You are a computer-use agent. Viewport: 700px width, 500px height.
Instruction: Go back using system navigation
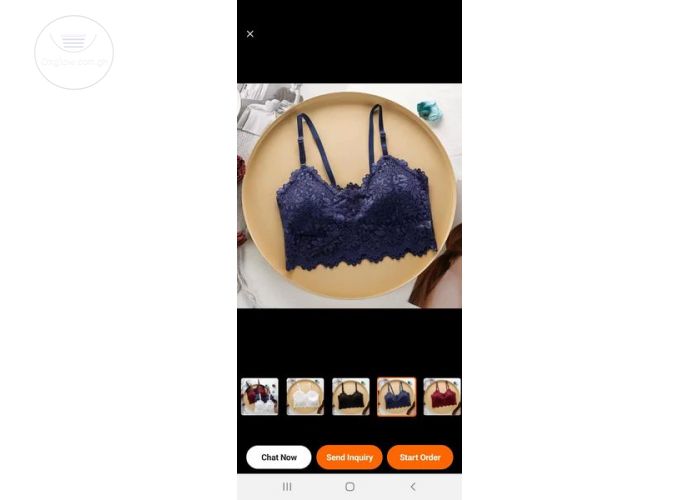412,487
